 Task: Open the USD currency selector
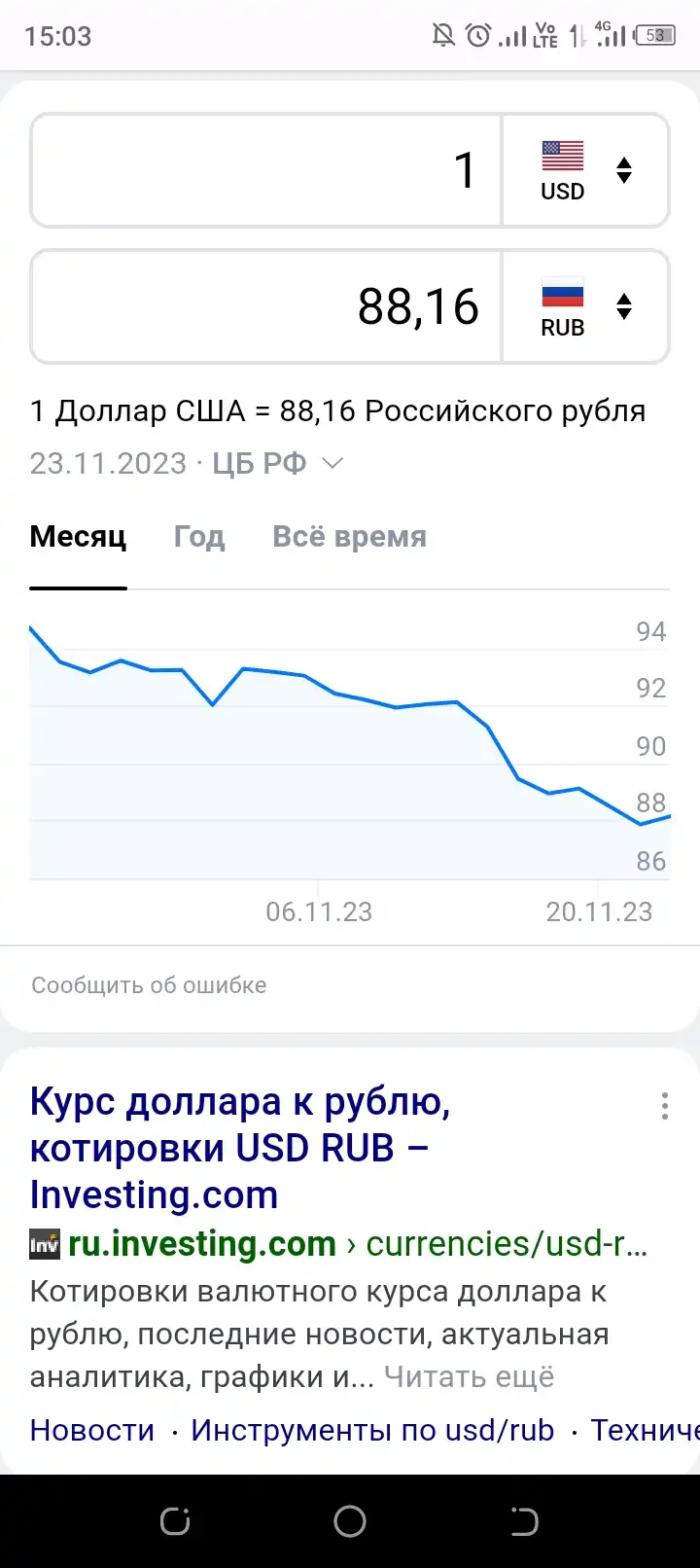(x=586, y=170)
